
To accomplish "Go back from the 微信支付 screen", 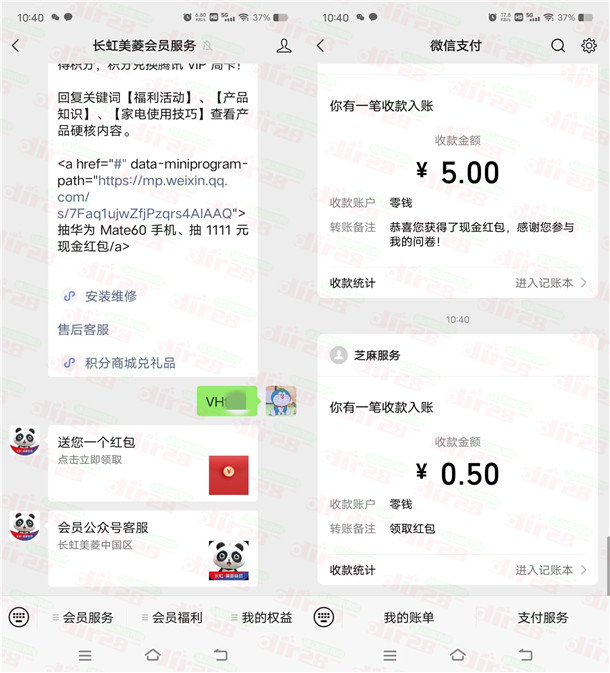I will tap(320, 46).
